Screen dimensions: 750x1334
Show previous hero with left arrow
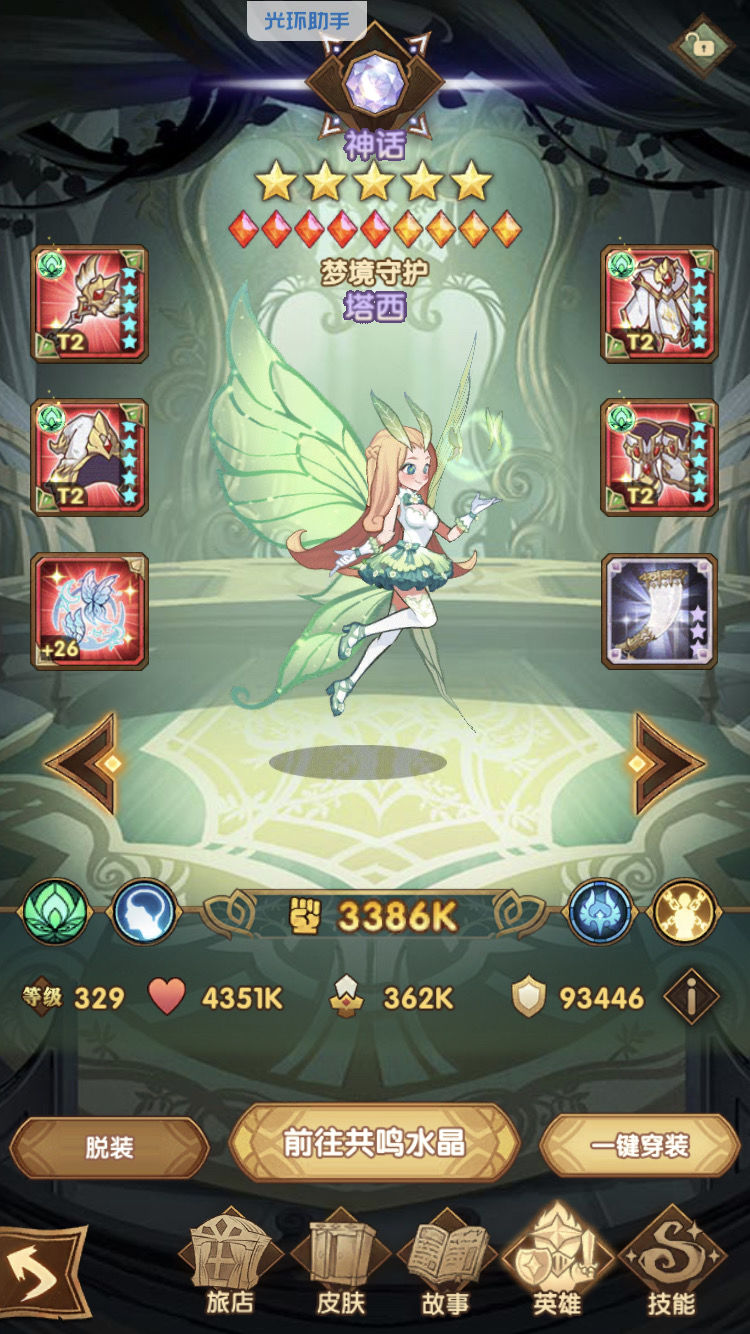85,763
